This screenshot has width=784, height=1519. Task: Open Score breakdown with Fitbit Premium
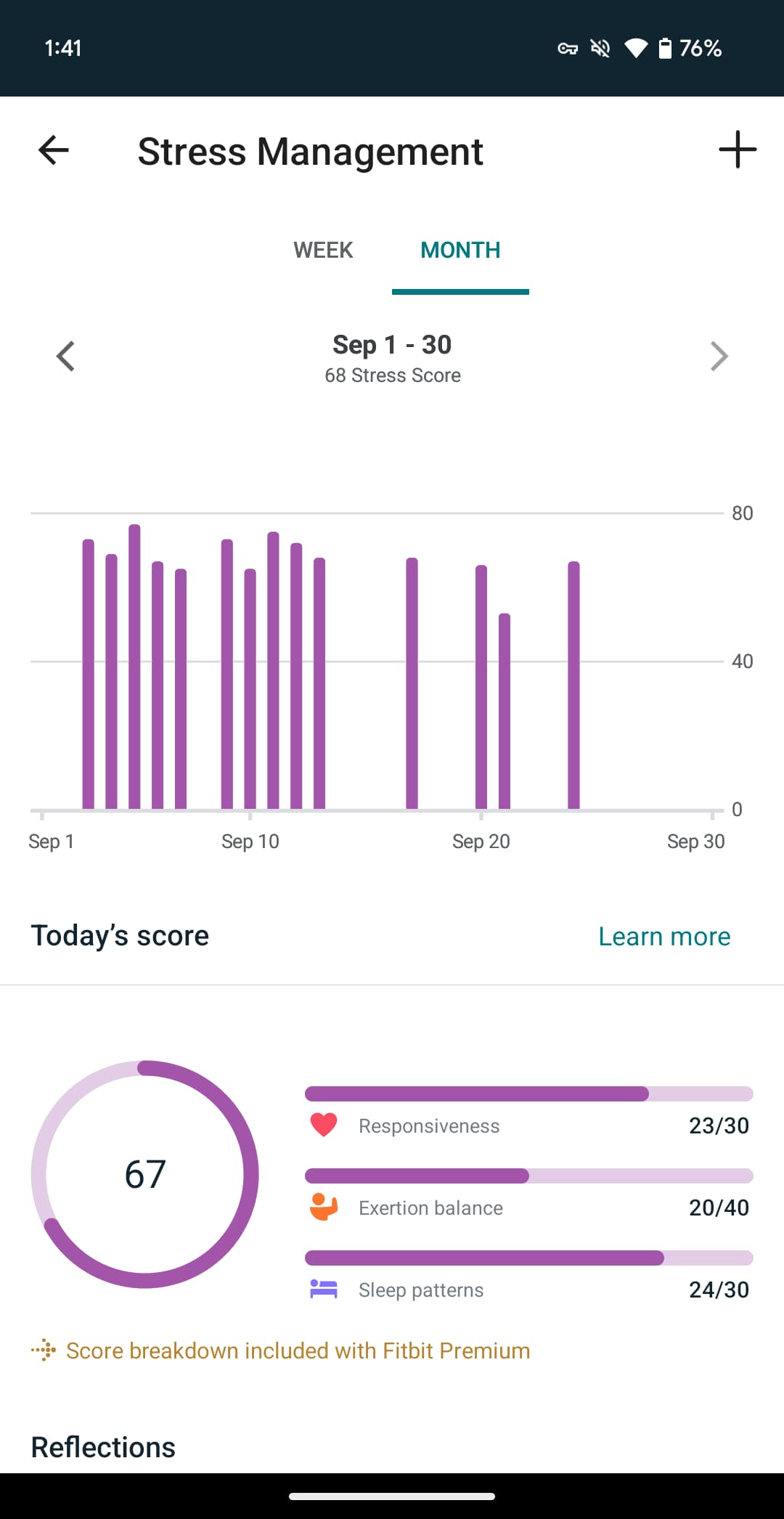298,1351
